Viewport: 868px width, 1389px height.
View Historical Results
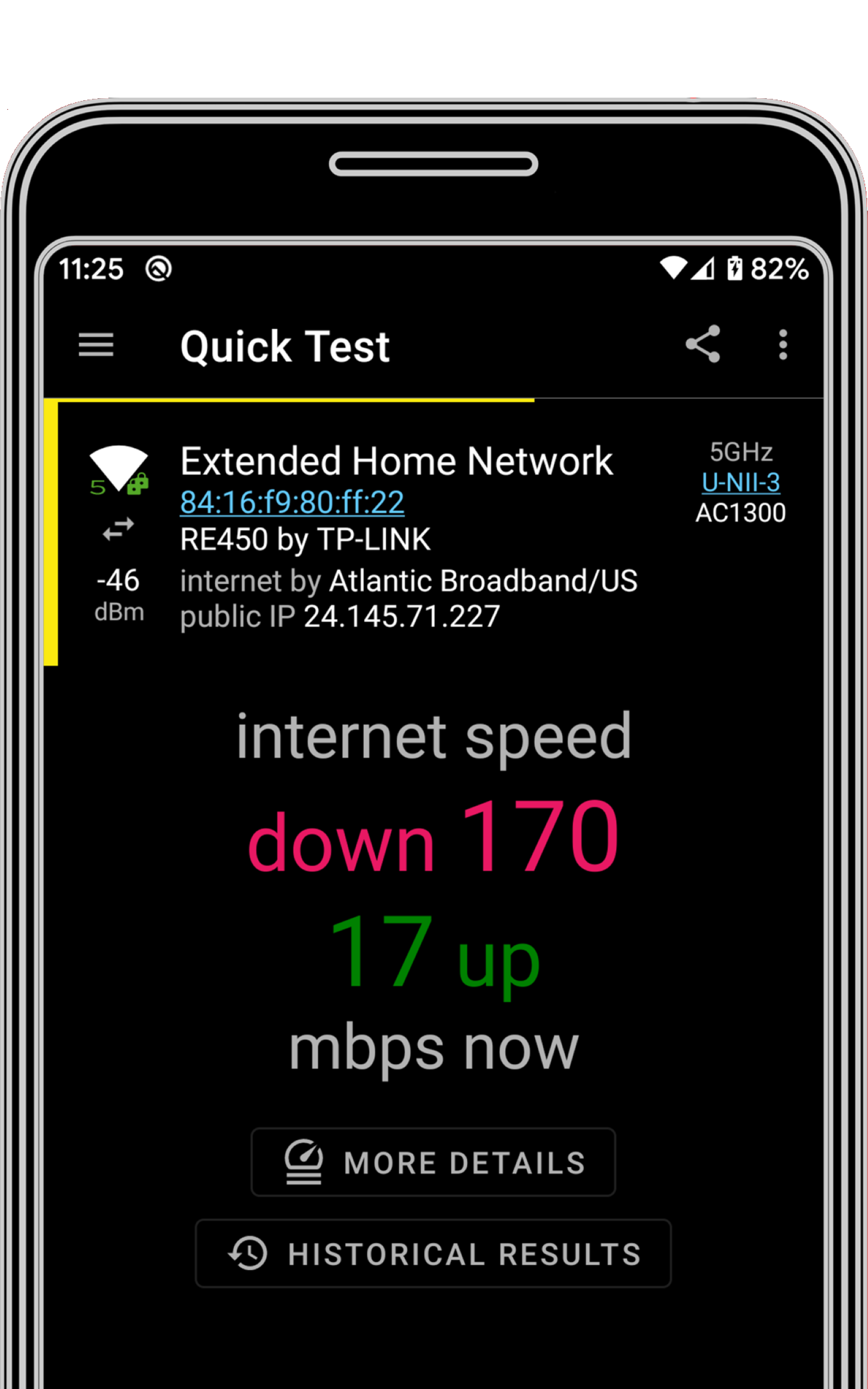(433, 1253)
